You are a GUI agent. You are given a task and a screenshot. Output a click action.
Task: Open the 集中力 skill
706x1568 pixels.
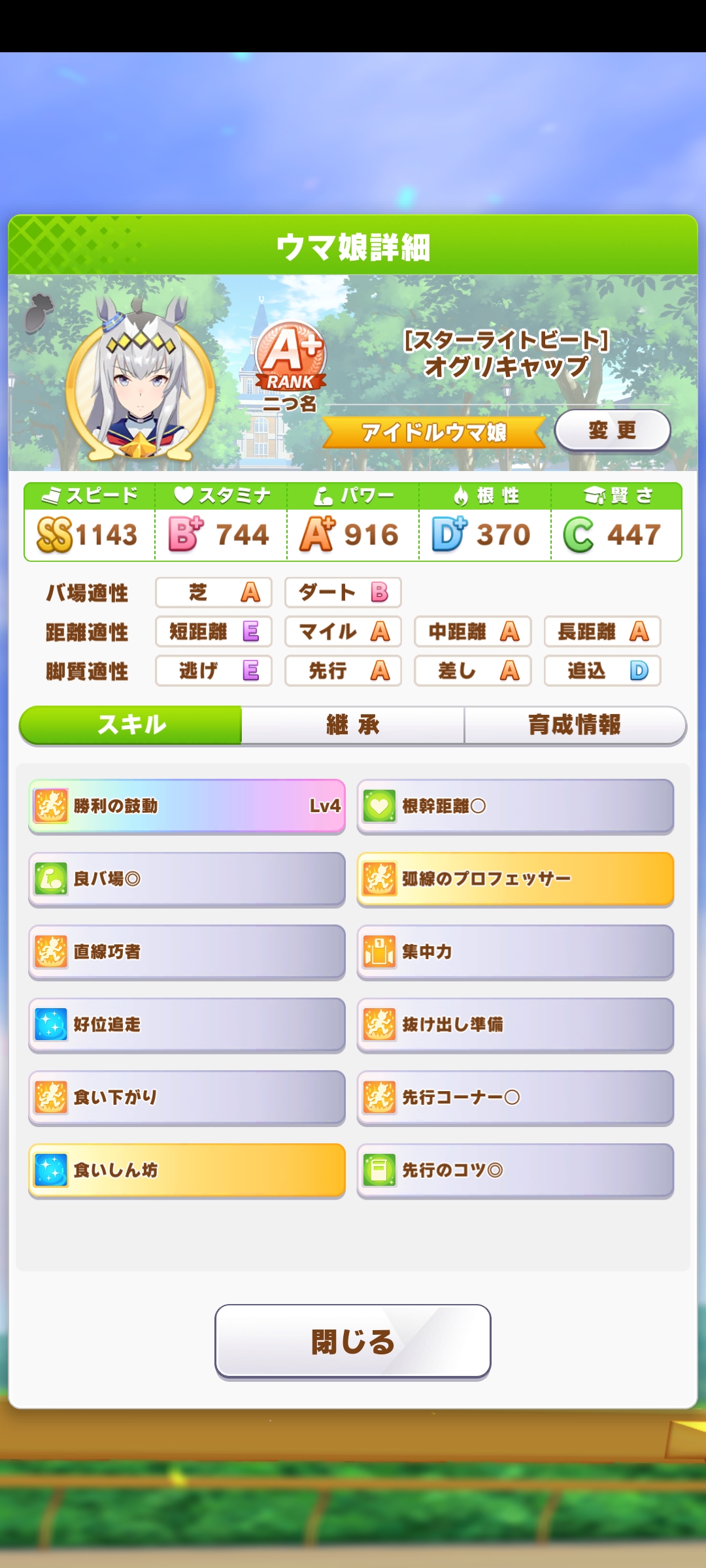coord(515,952)
